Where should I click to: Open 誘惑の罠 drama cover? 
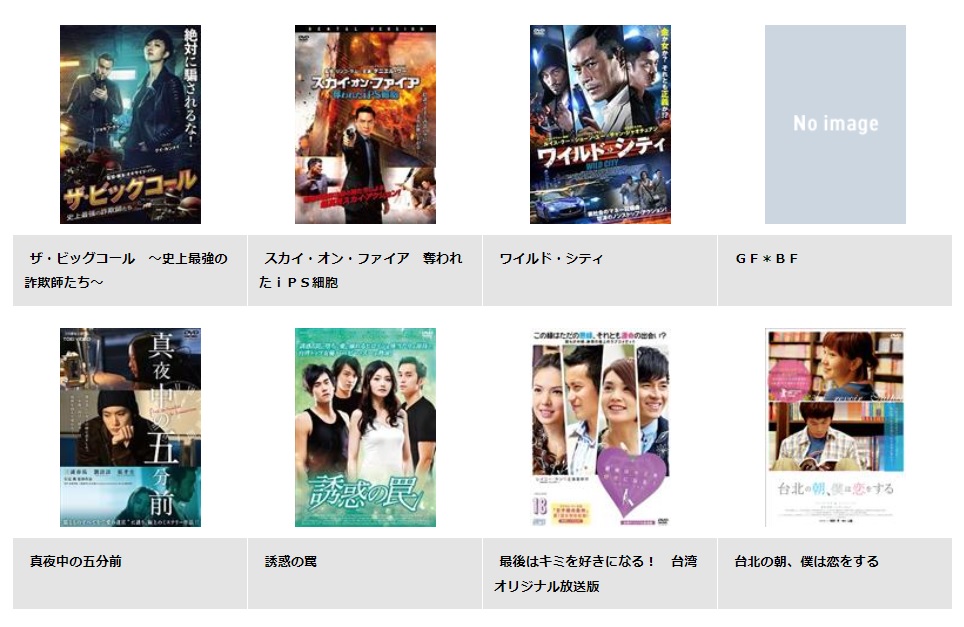[x=365, y=427]
